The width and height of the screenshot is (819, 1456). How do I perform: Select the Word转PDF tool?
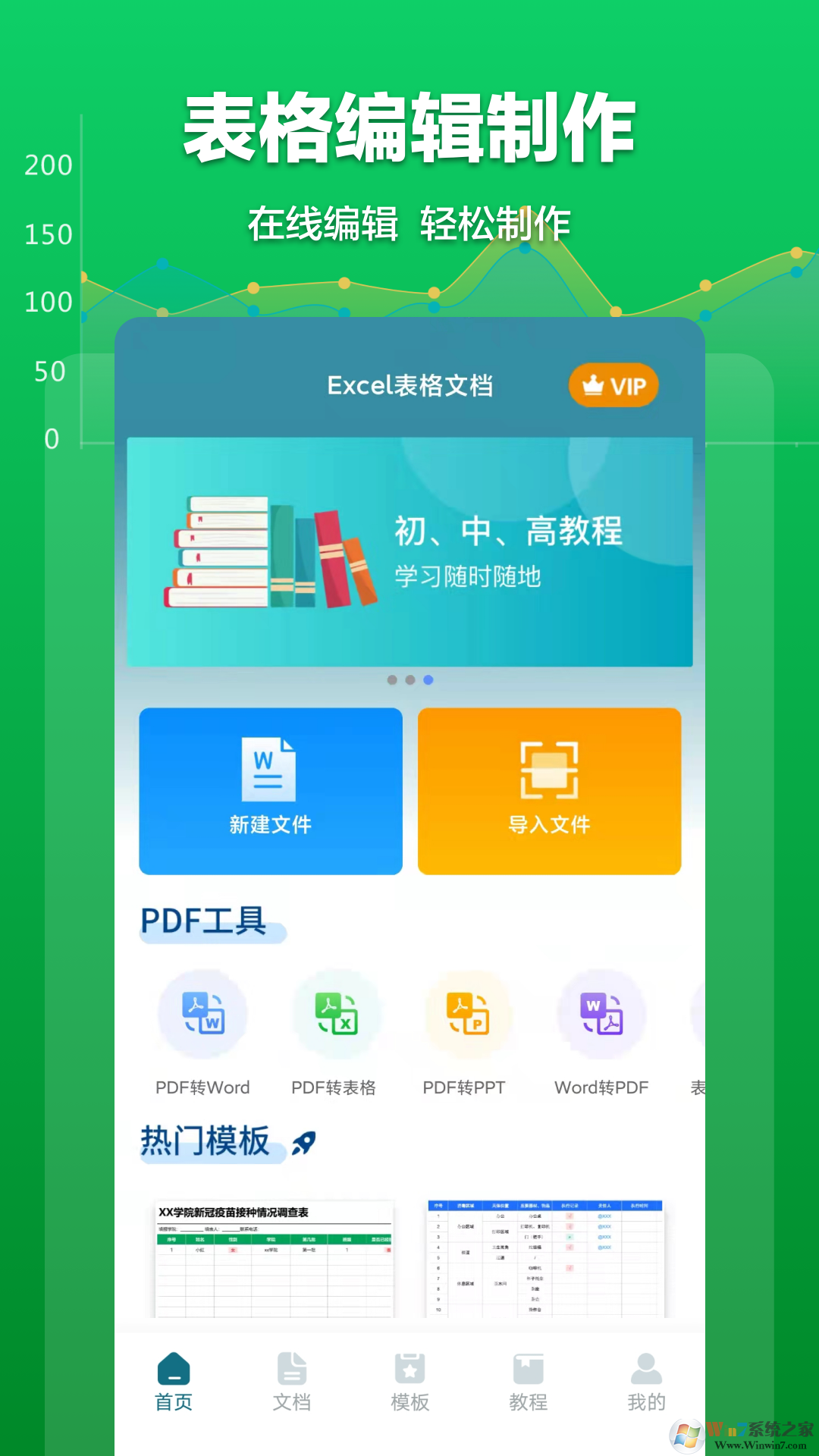(x=601, y=1016)
